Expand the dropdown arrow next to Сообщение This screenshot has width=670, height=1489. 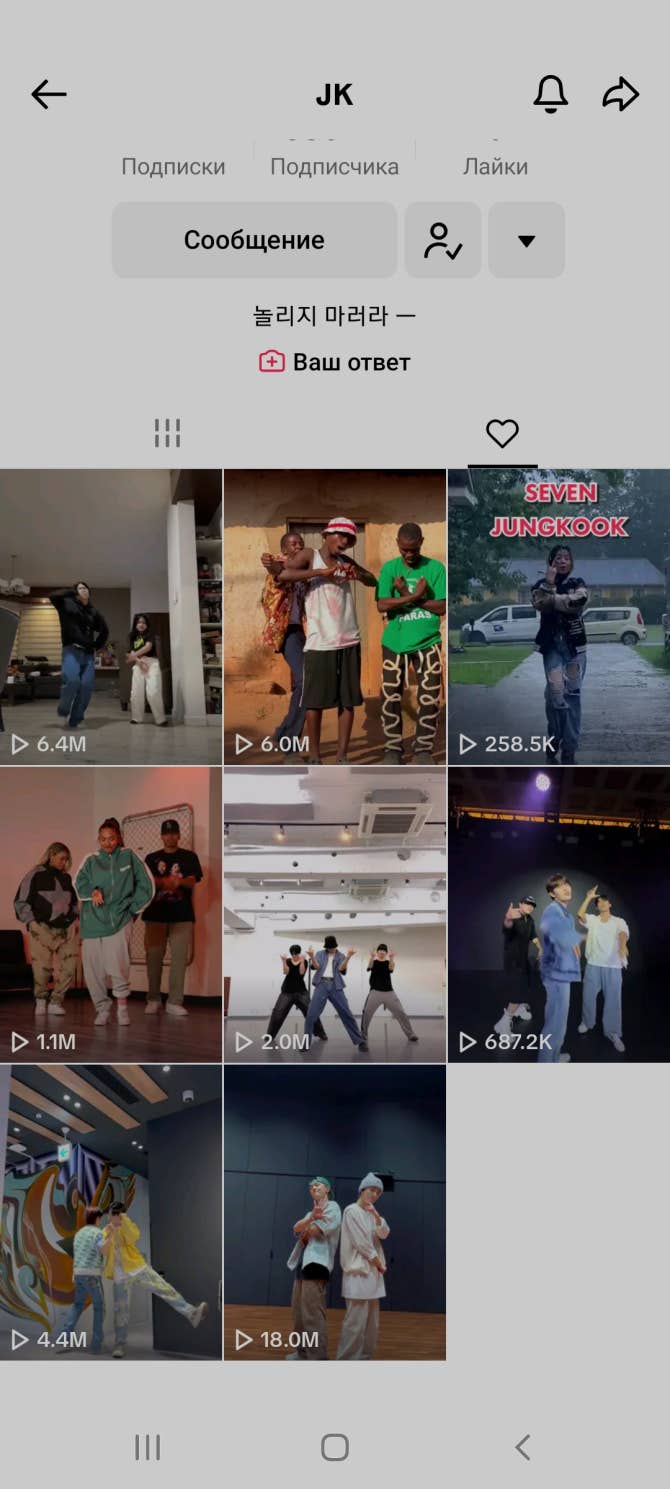pyautogui.click(x=526, y=240)
